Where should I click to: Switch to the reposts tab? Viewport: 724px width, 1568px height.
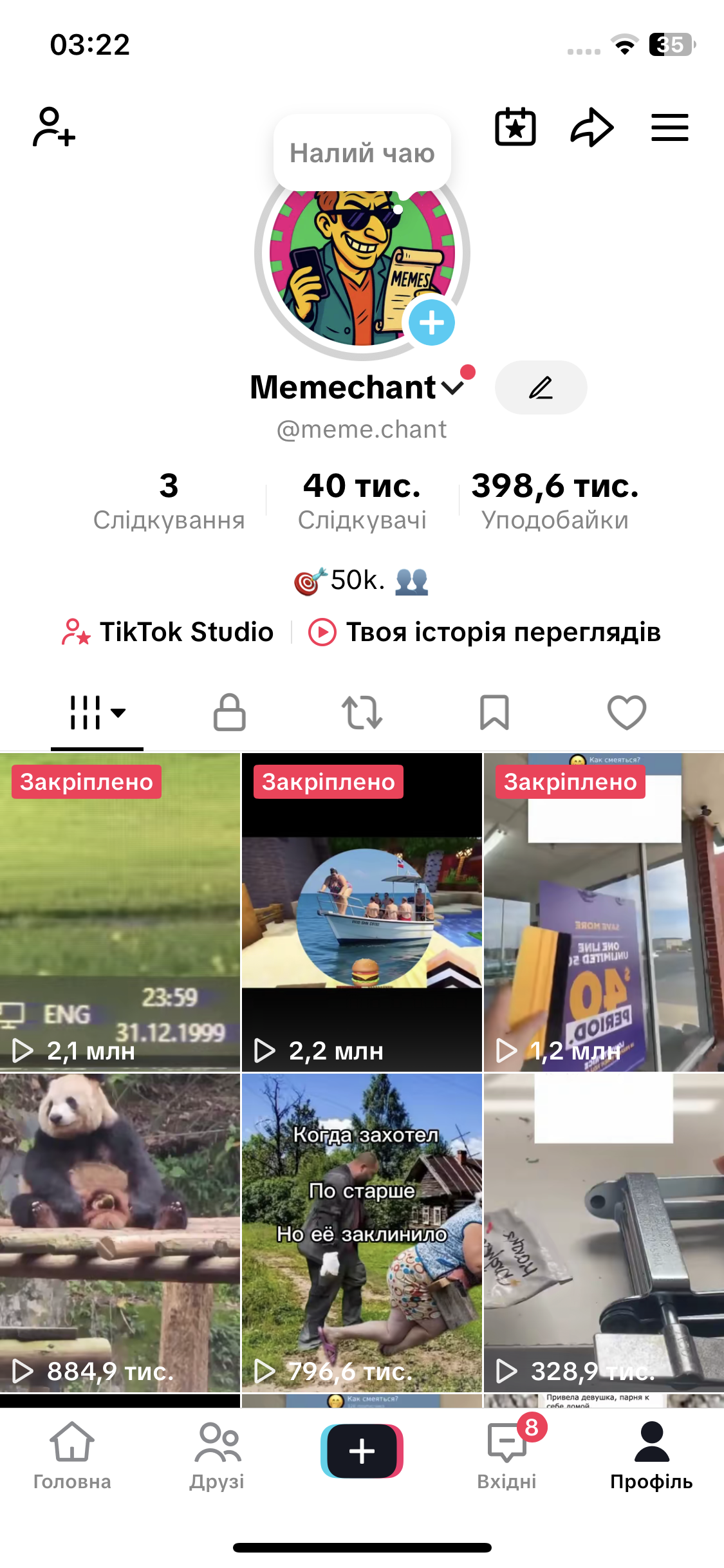362,713
